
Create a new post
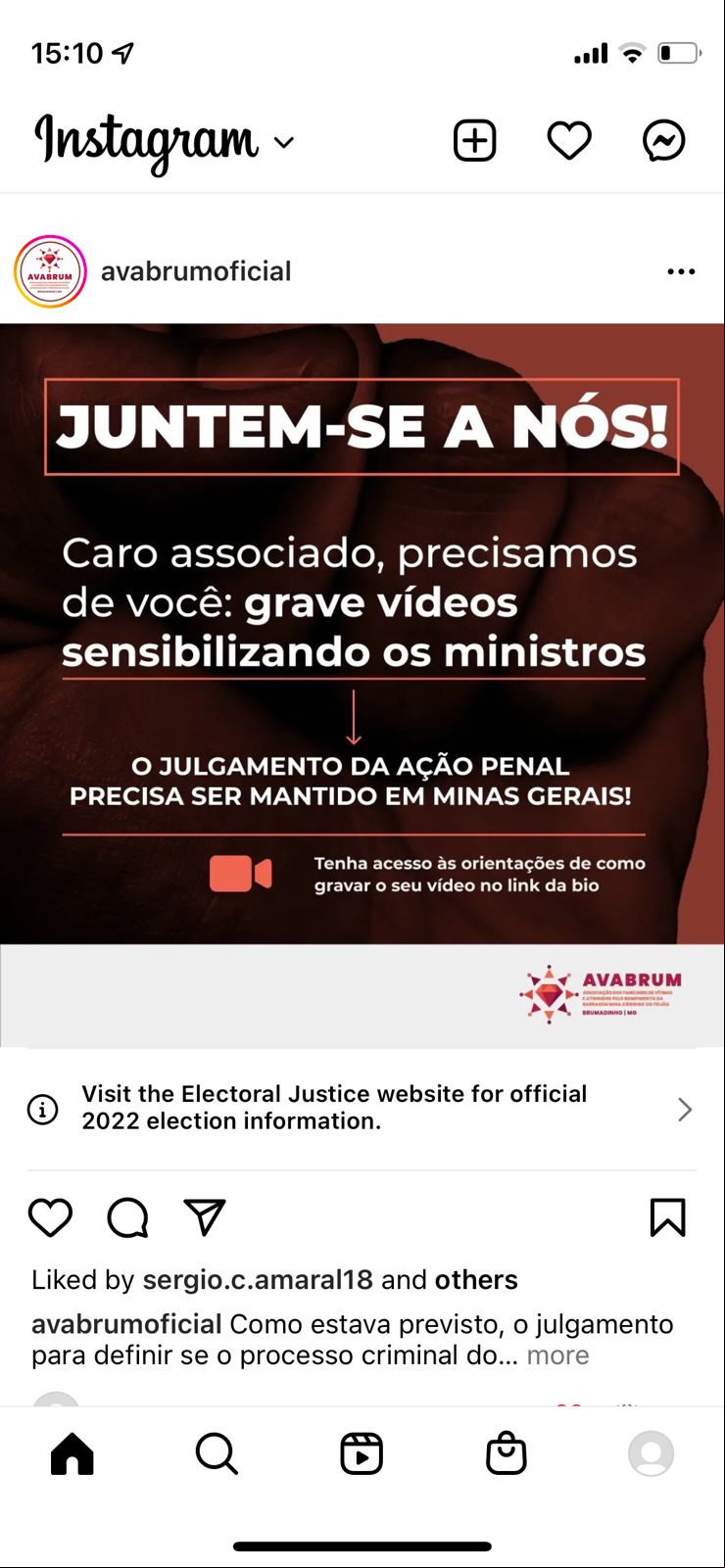coord(475,141)
